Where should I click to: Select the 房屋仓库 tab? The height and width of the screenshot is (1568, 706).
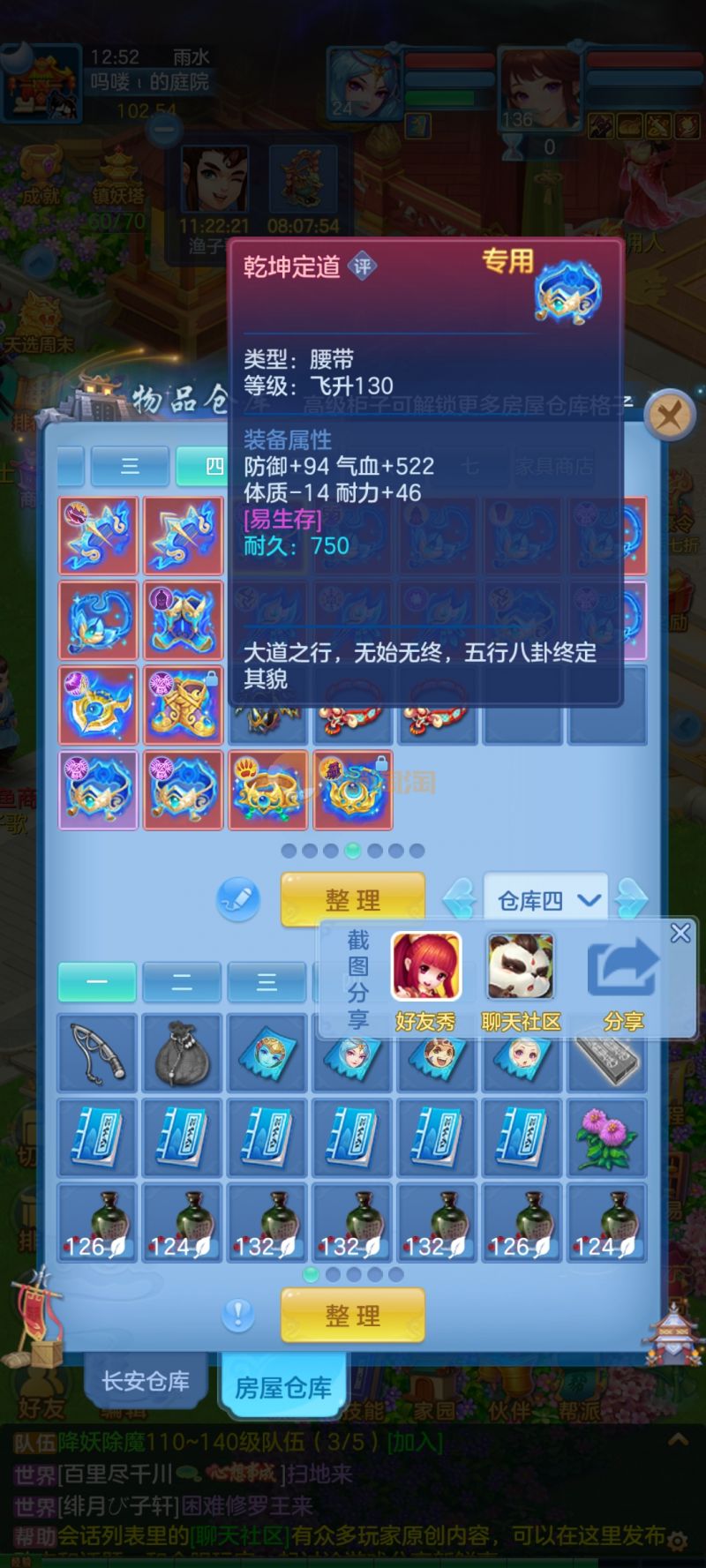pos(282,1388)
